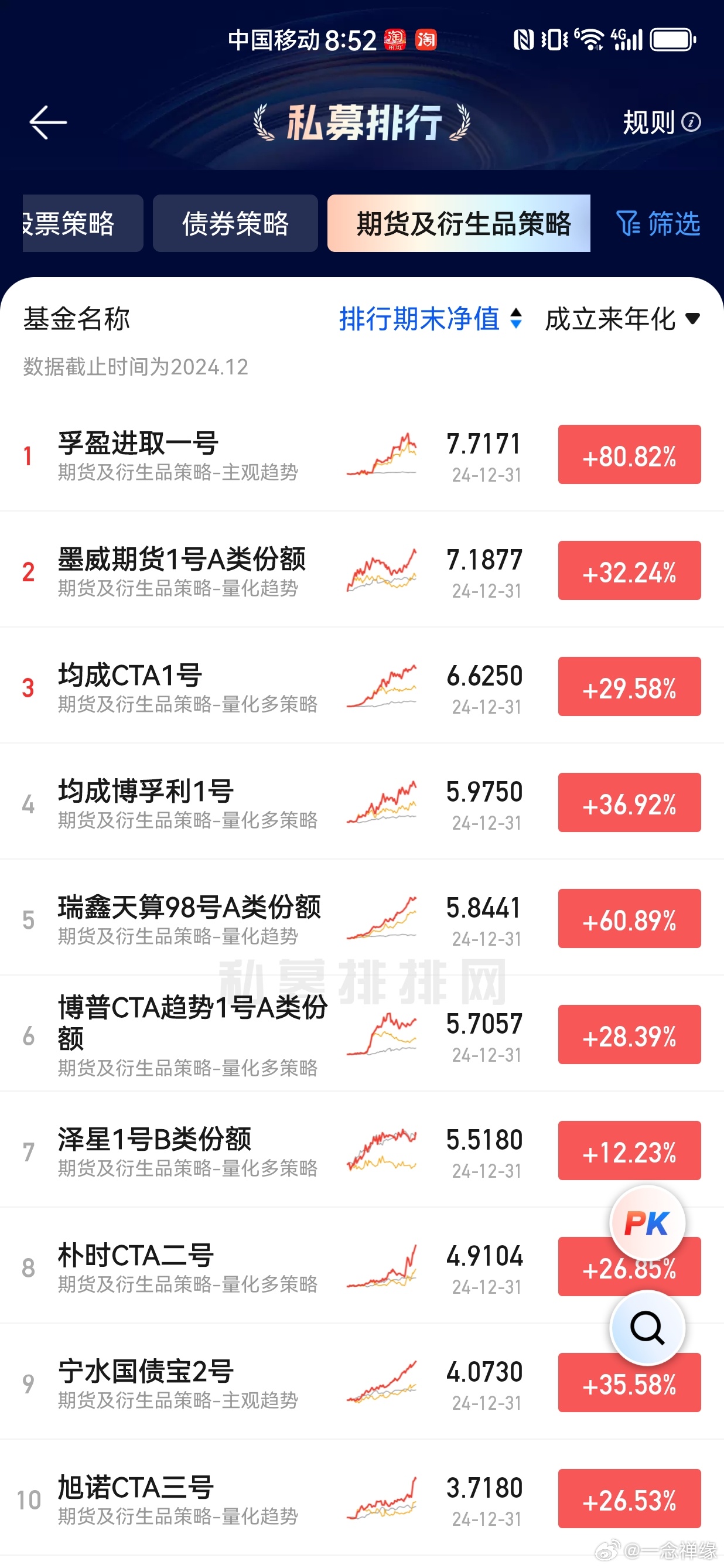Screen dimensions: 724x1568
Task: Switch to the 债券策略 tab
Action: point(235,223)
